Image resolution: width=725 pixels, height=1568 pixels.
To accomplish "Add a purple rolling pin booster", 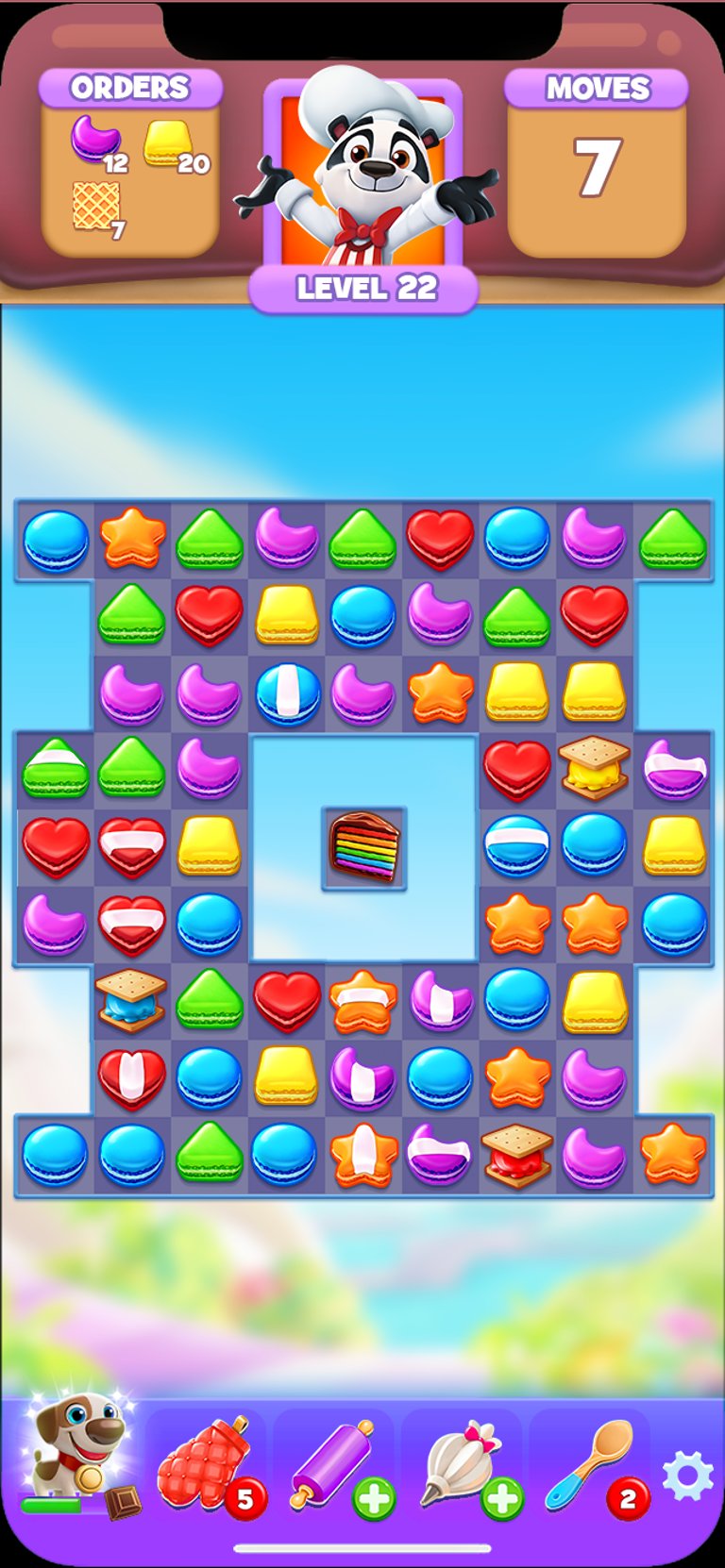I will click(x=336, y=1465).
